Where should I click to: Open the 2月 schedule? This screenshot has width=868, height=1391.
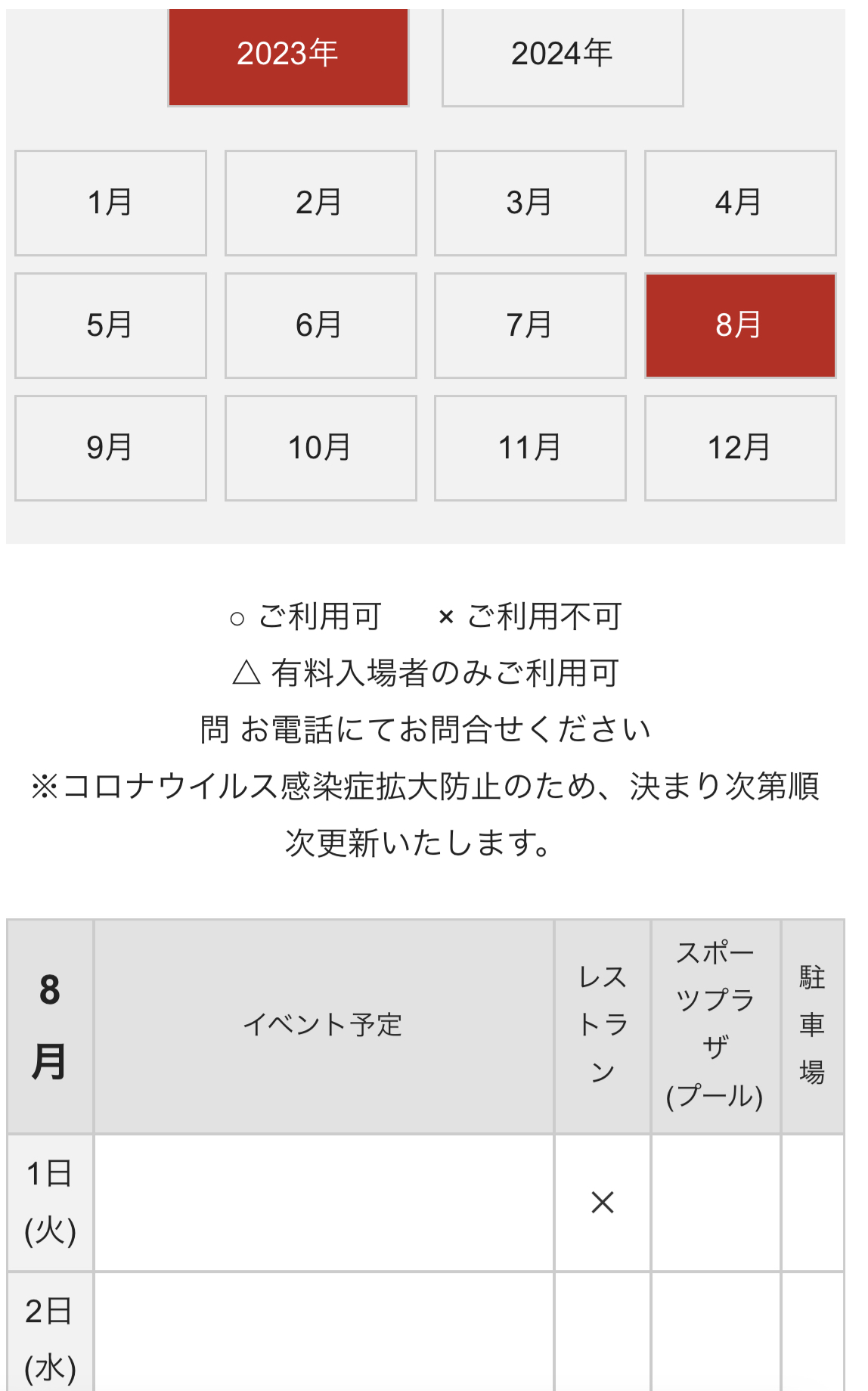[x=321, y=203]
